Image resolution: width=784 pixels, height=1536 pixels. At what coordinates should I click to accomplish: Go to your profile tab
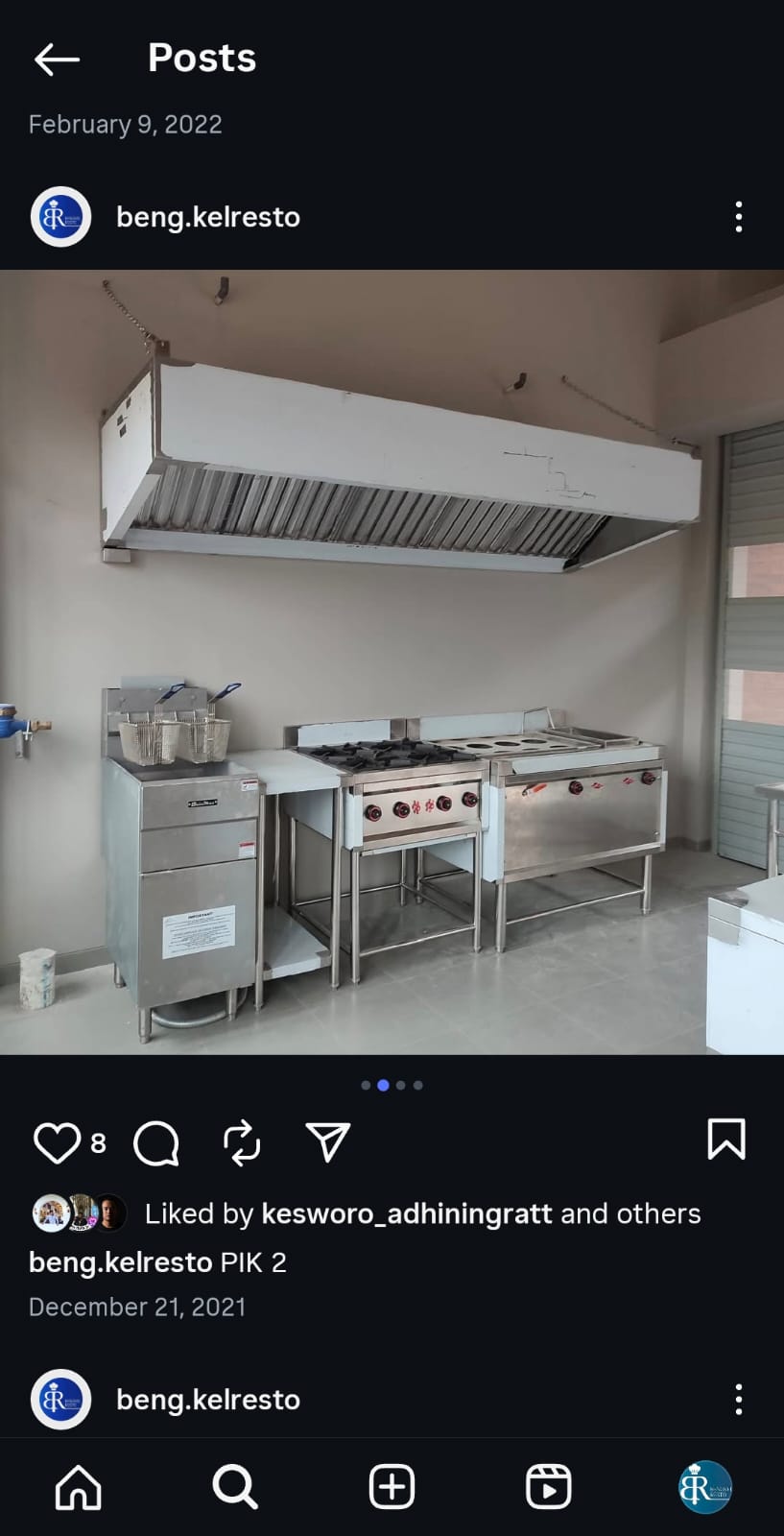(x=705, y=1487)
